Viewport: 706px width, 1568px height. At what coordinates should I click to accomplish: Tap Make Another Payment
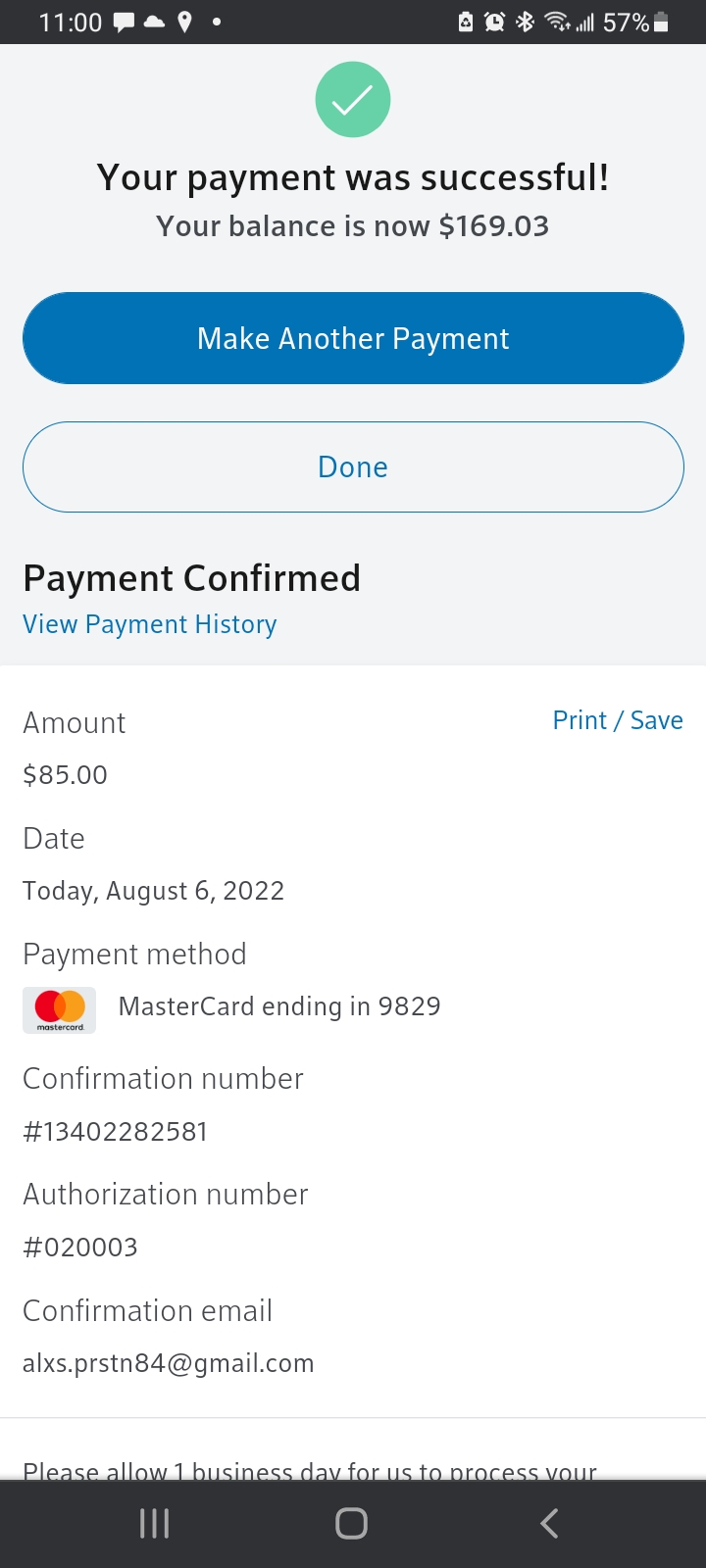[353, 337]
